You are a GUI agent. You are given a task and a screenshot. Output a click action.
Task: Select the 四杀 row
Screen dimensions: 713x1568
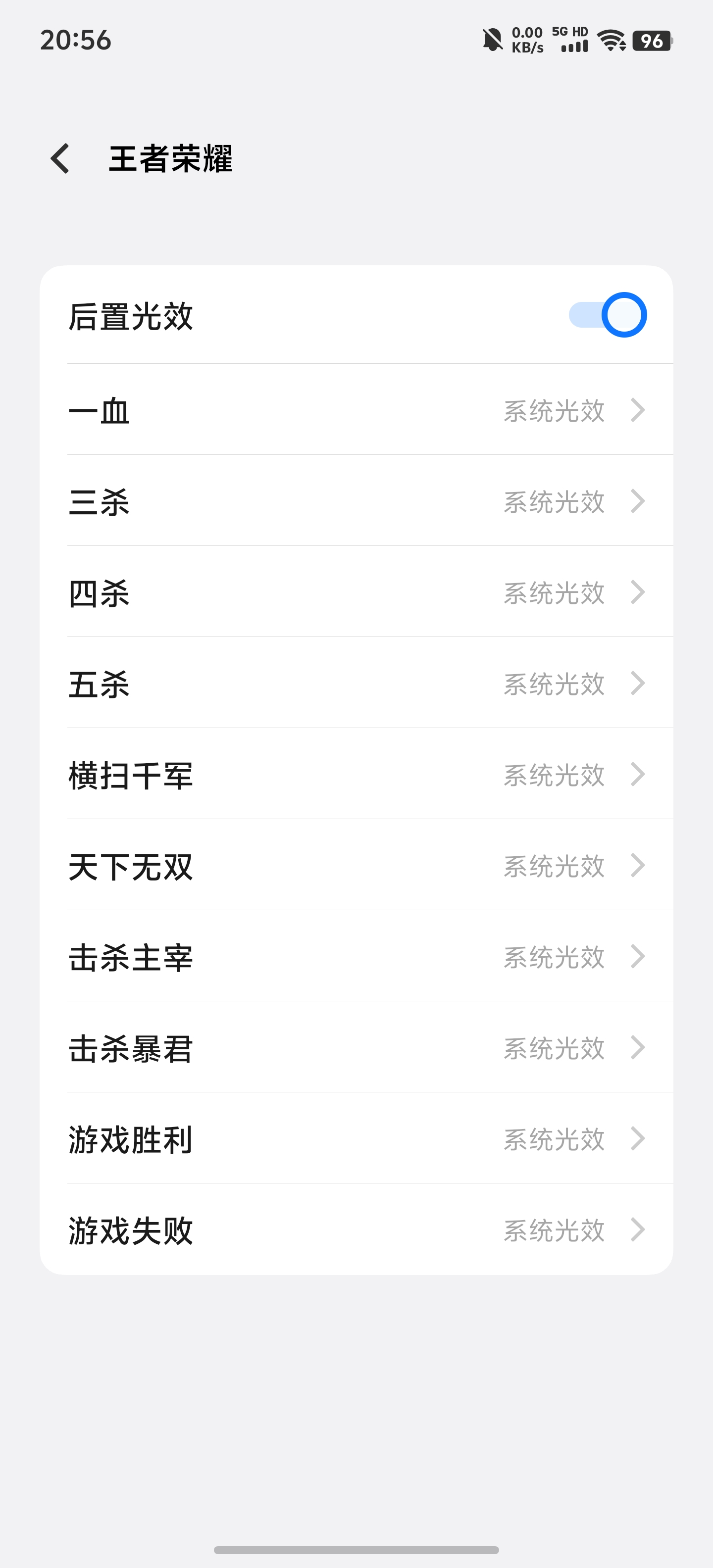tap(356, 592)
